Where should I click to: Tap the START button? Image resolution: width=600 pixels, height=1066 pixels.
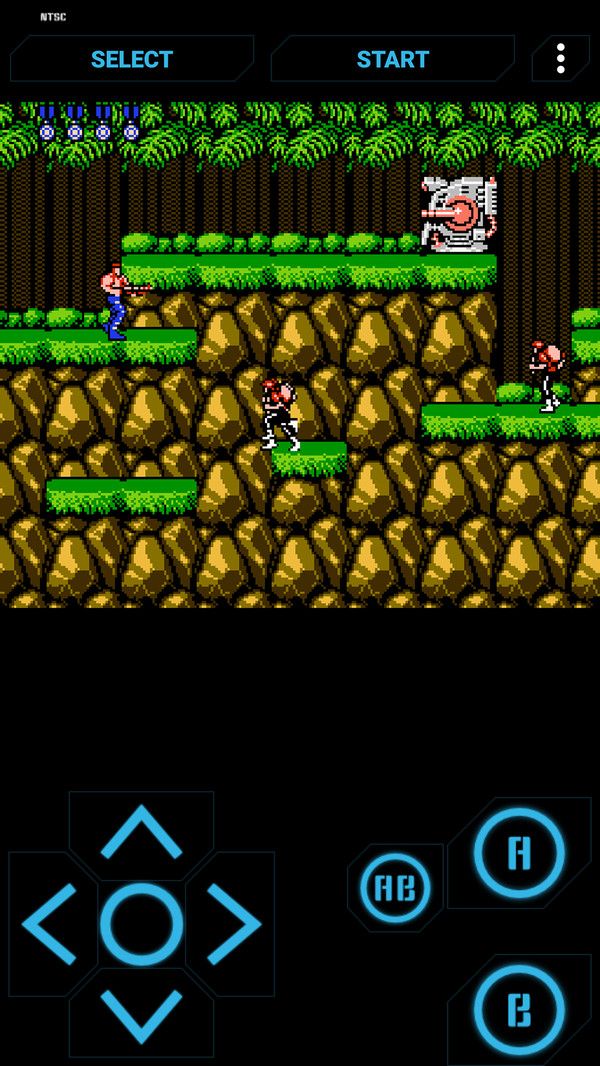click(392, 59)
